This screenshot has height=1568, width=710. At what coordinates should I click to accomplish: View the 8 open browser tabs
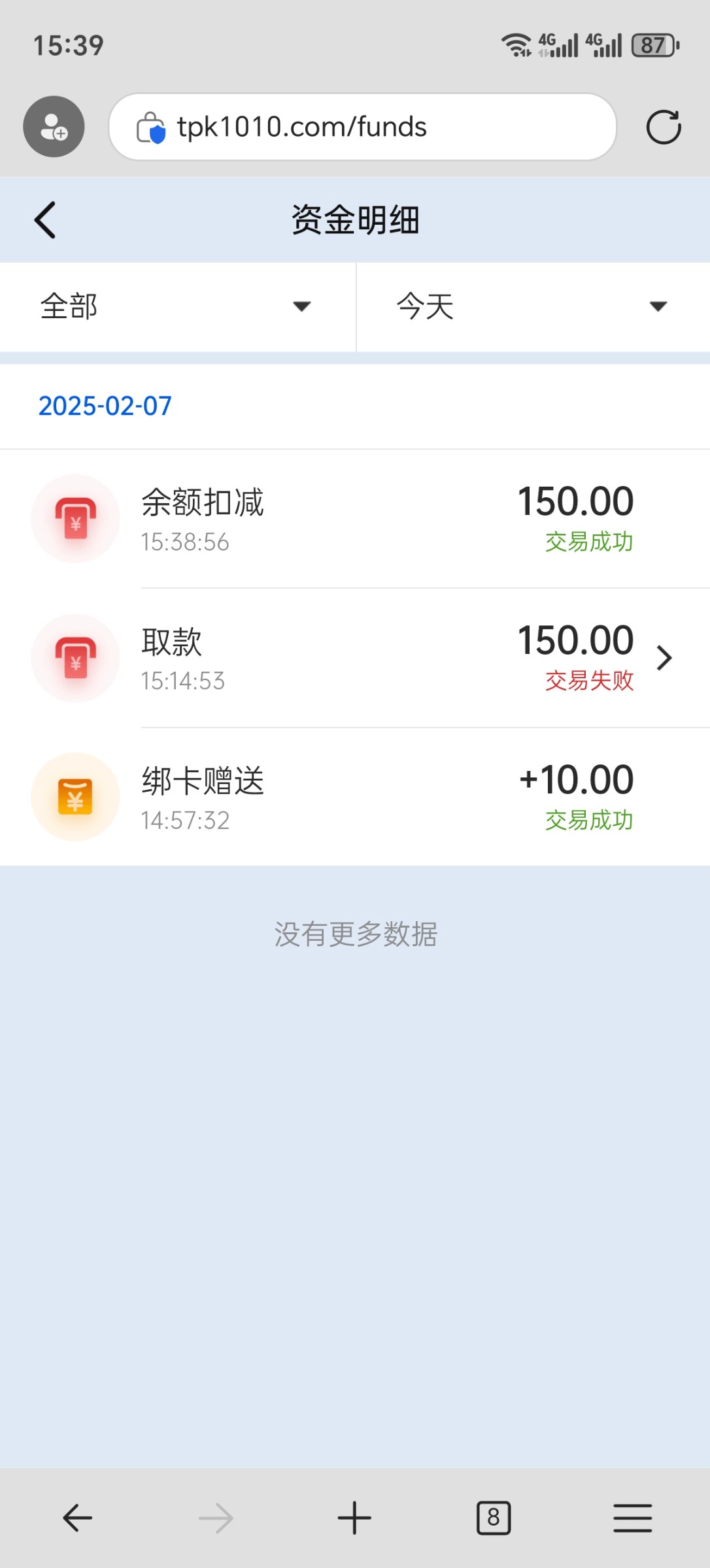click(x=494, y=1517)
